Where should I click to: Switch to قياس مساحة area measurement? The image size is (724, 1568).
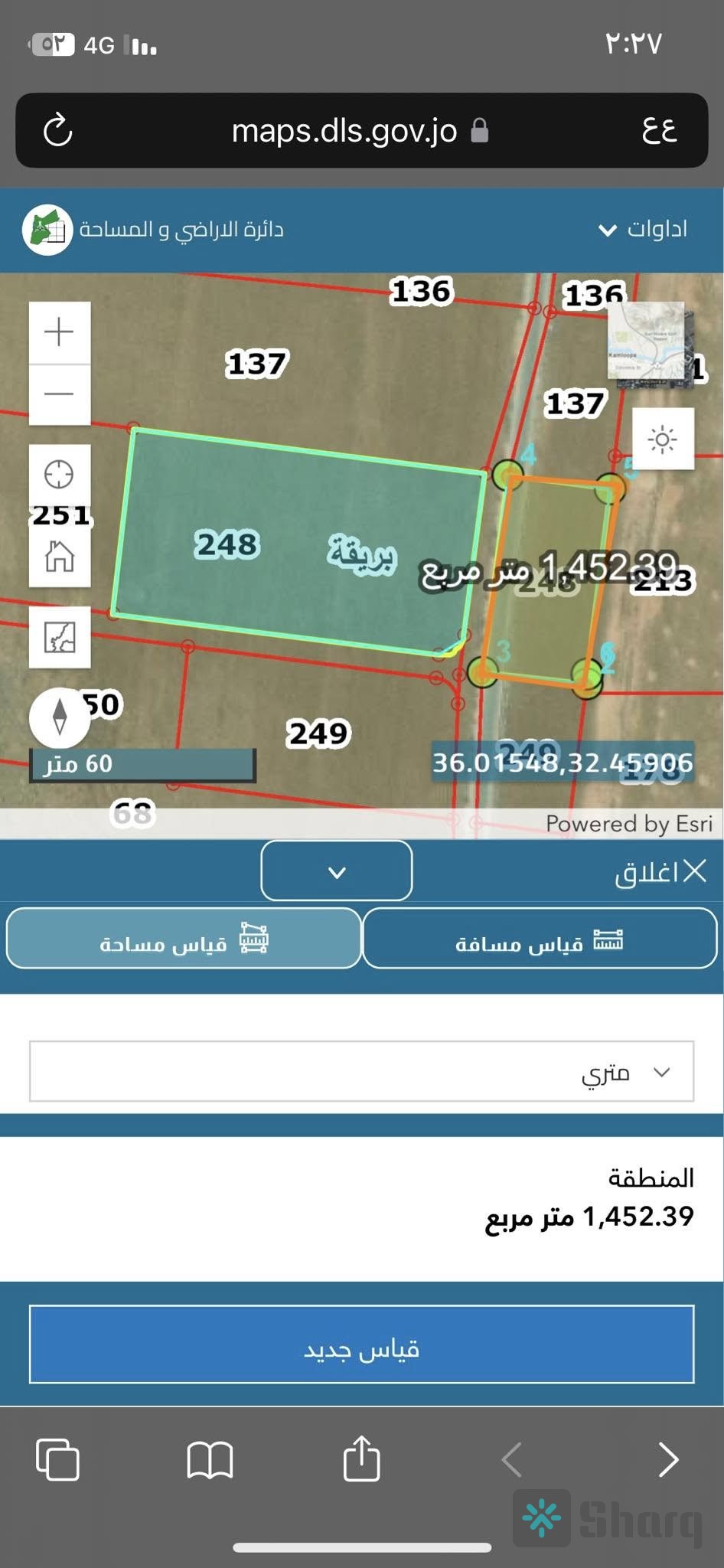pos(184,939)
